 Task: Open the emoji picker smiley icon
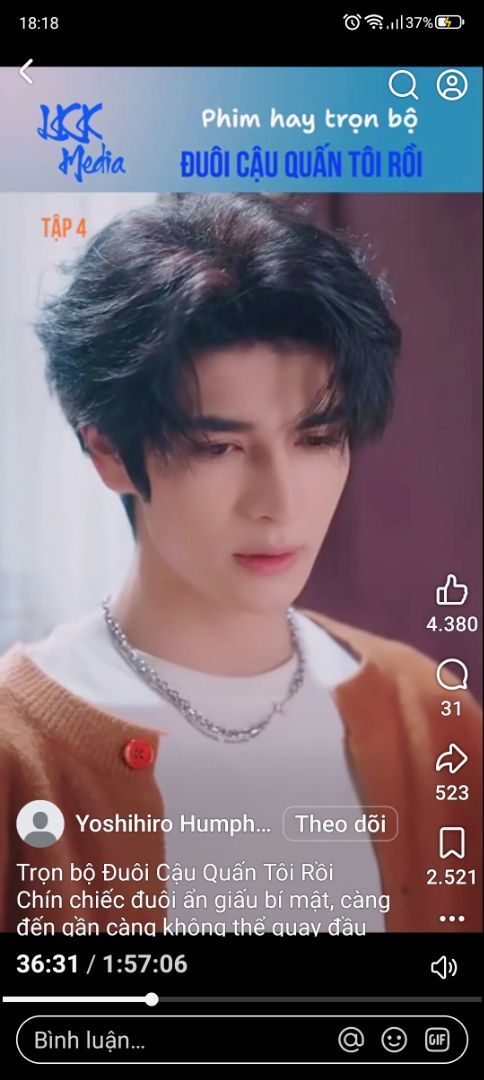click(394, 1040)
